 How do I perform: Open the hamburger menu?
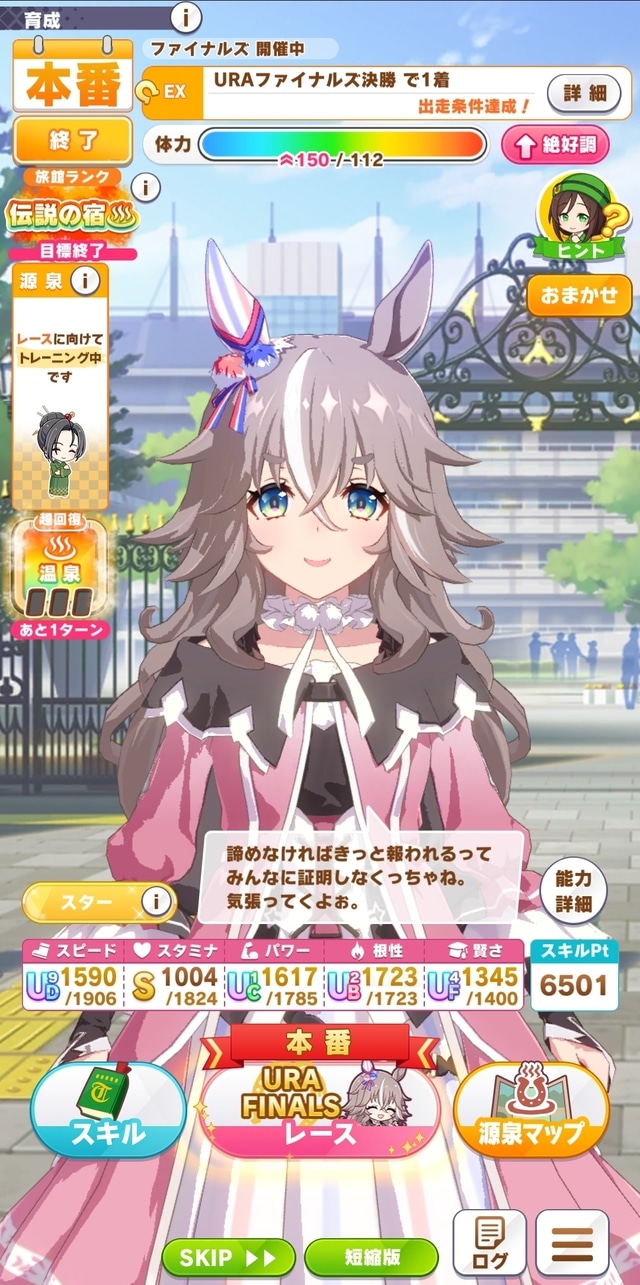pyautogui.click(x=572, y=1243)
